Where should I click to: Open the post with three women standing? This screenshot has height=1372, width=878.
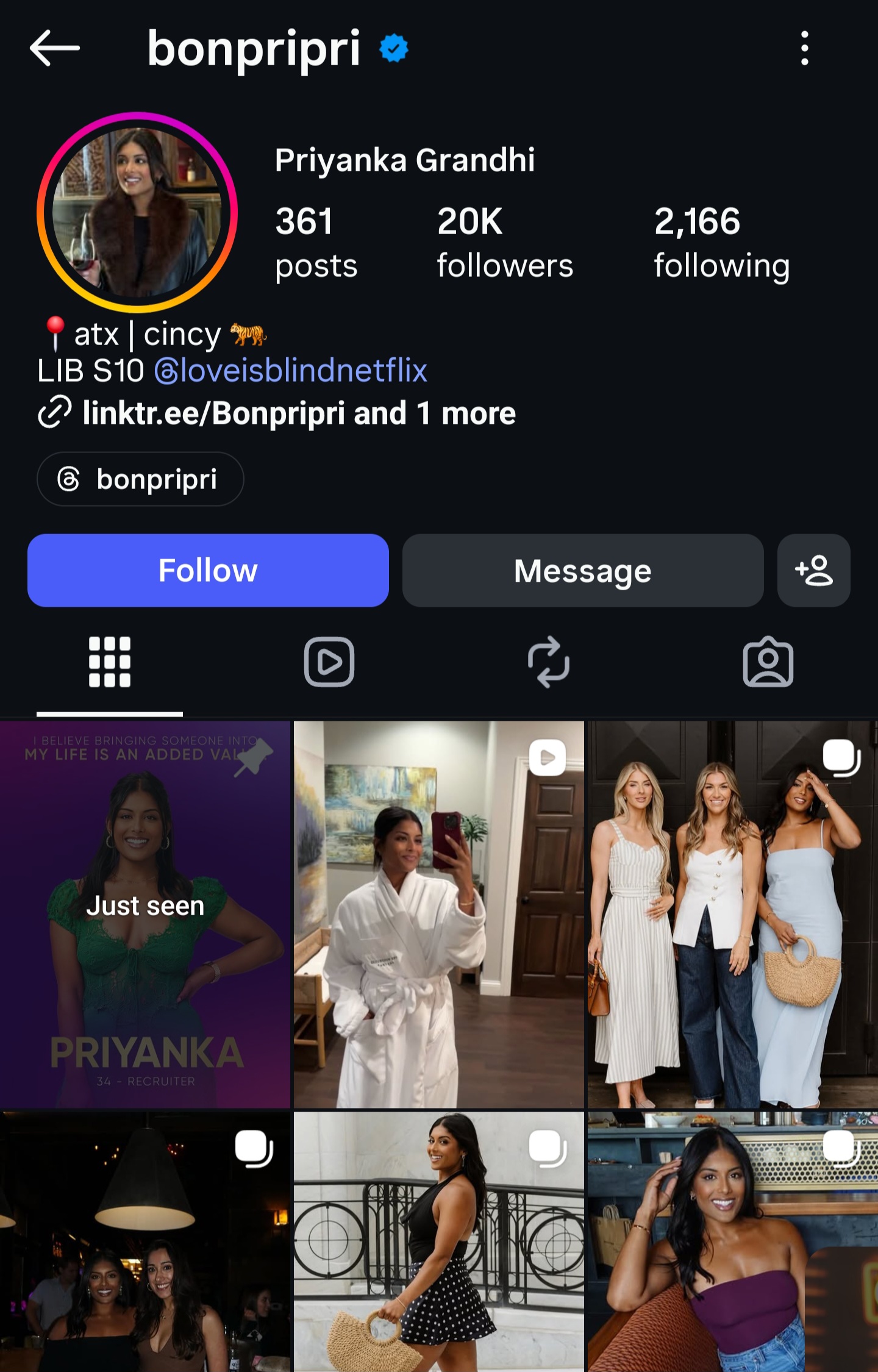coord(733,914)
